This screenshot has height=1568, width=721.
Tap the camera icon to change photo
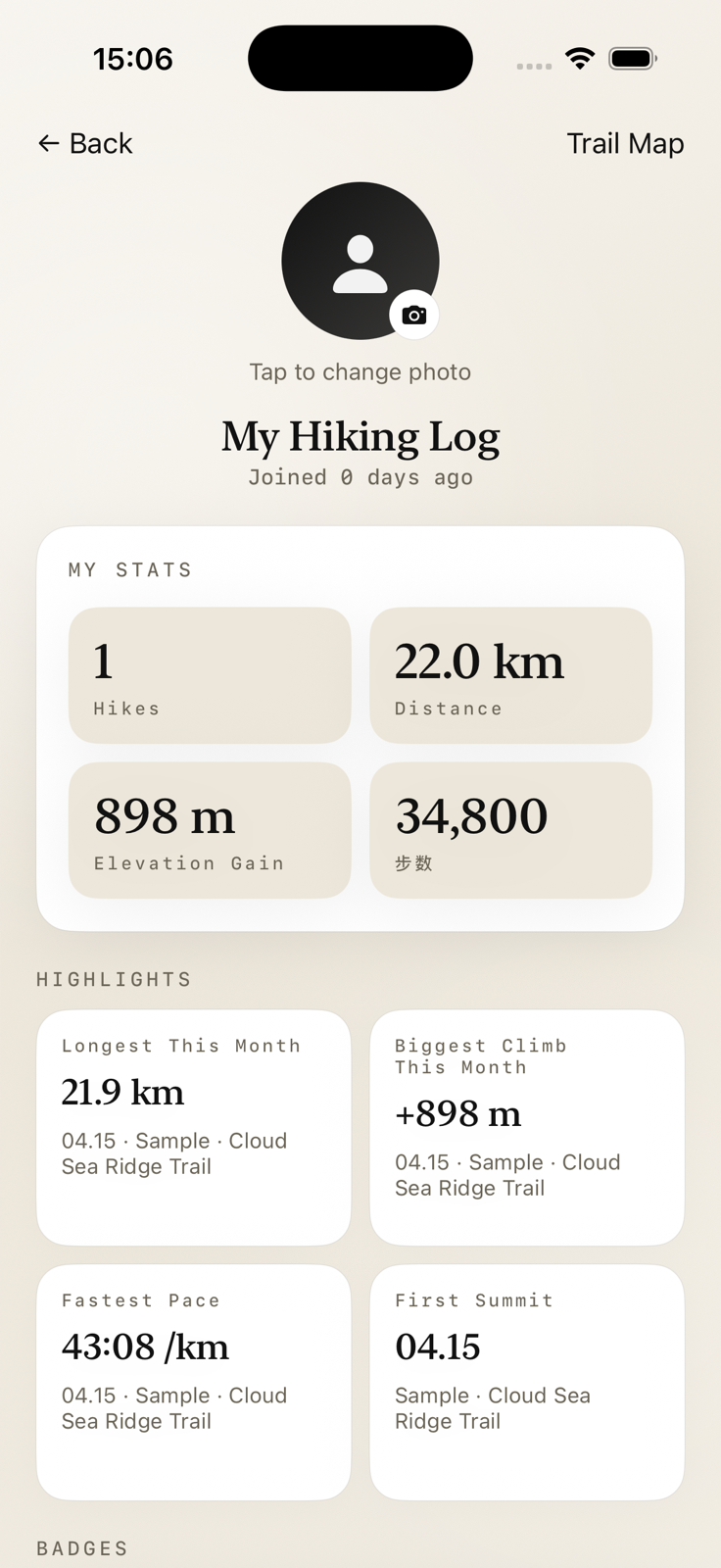click(414, 315)
